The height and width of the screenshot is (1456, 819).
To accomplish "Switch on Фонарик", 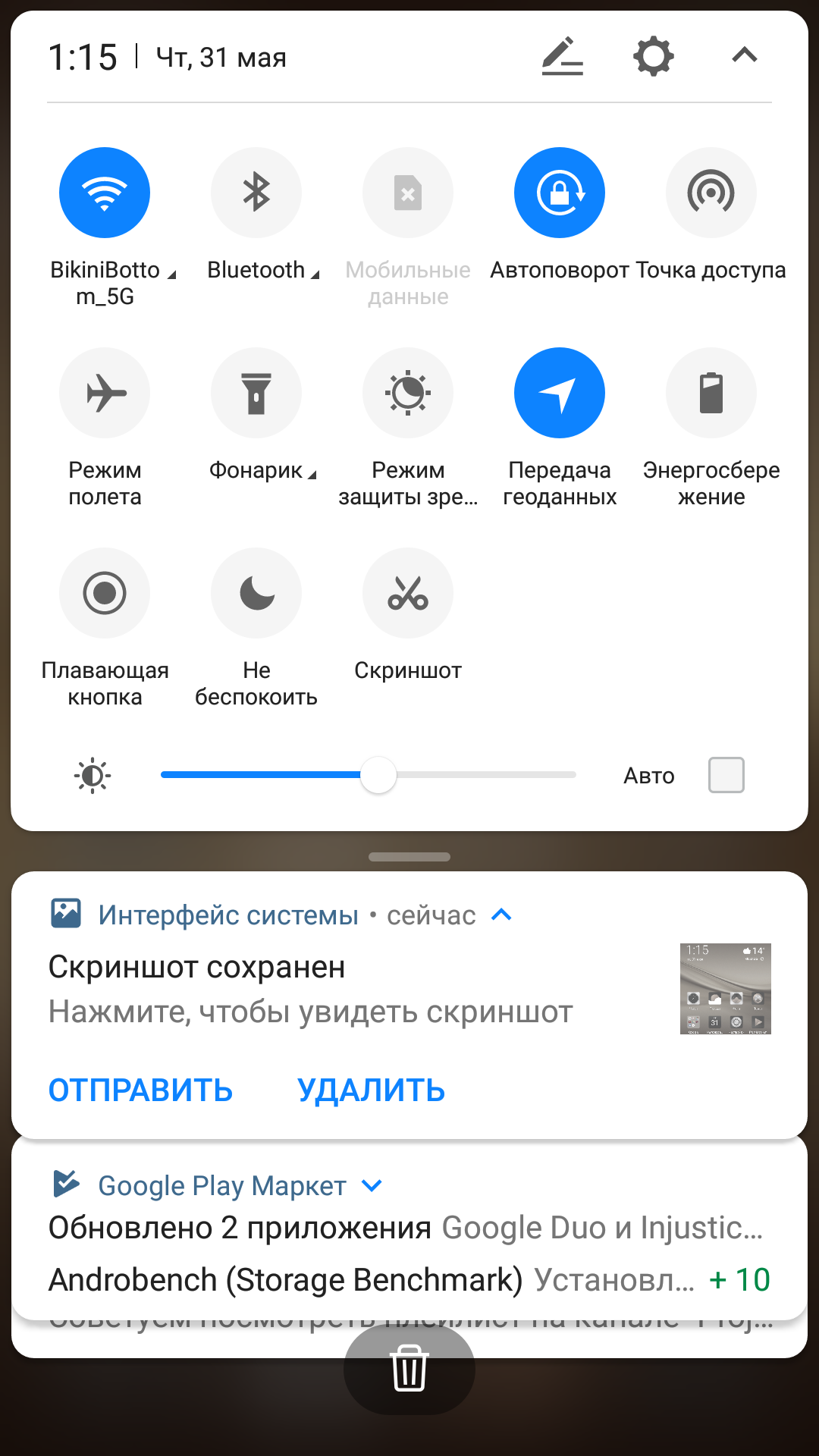I will click(x=256, y=393).
